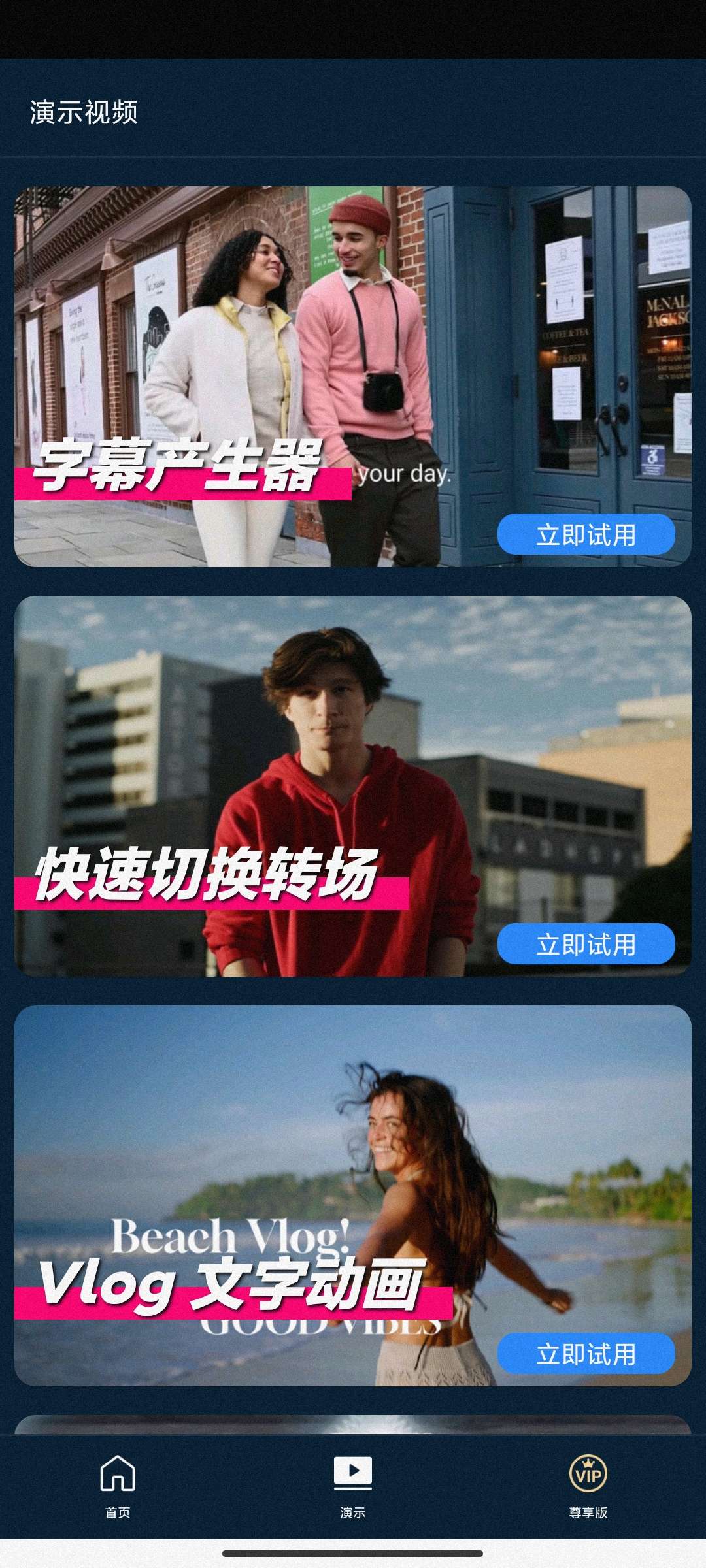Viewport: 706px width, 1568px height.
Task: Tap 立即试用 on the Vlog 文字动画 card
Action: click(x=586, y=1354)
